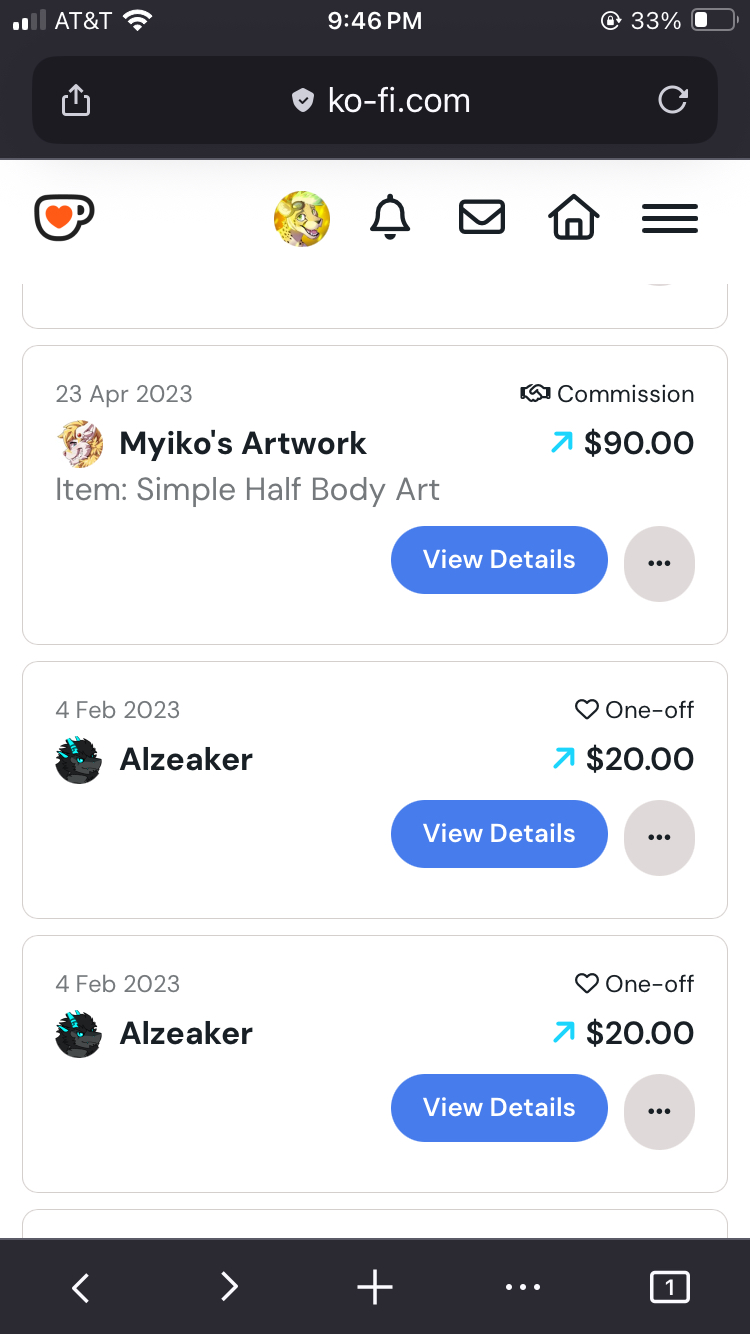The height and width of the screenshot is (1334, 750).
Task: Open the Myiko's Artwork creator page
Action: pyautogui.click(x=242, y=443)
